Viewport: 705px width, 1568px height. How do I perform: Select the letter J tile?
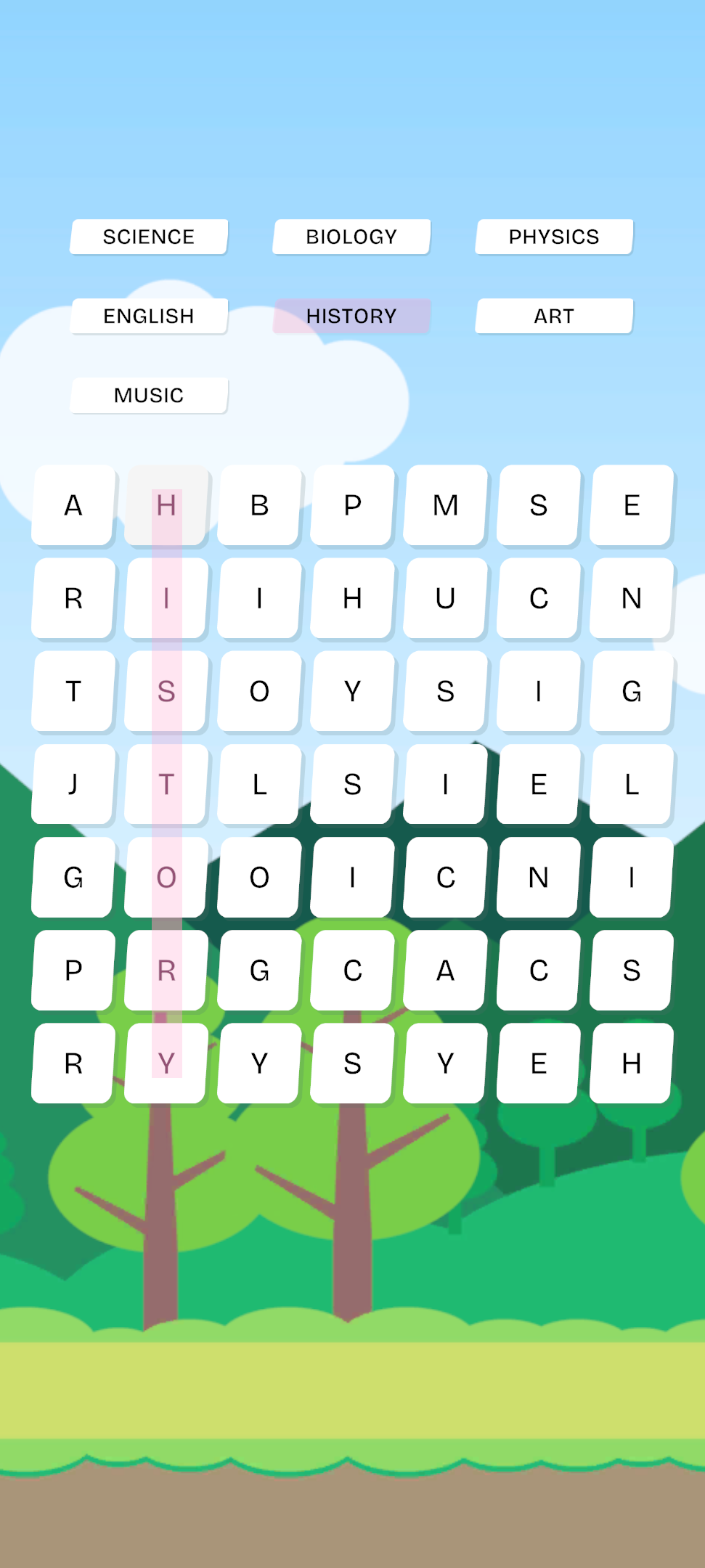point(73,784)
